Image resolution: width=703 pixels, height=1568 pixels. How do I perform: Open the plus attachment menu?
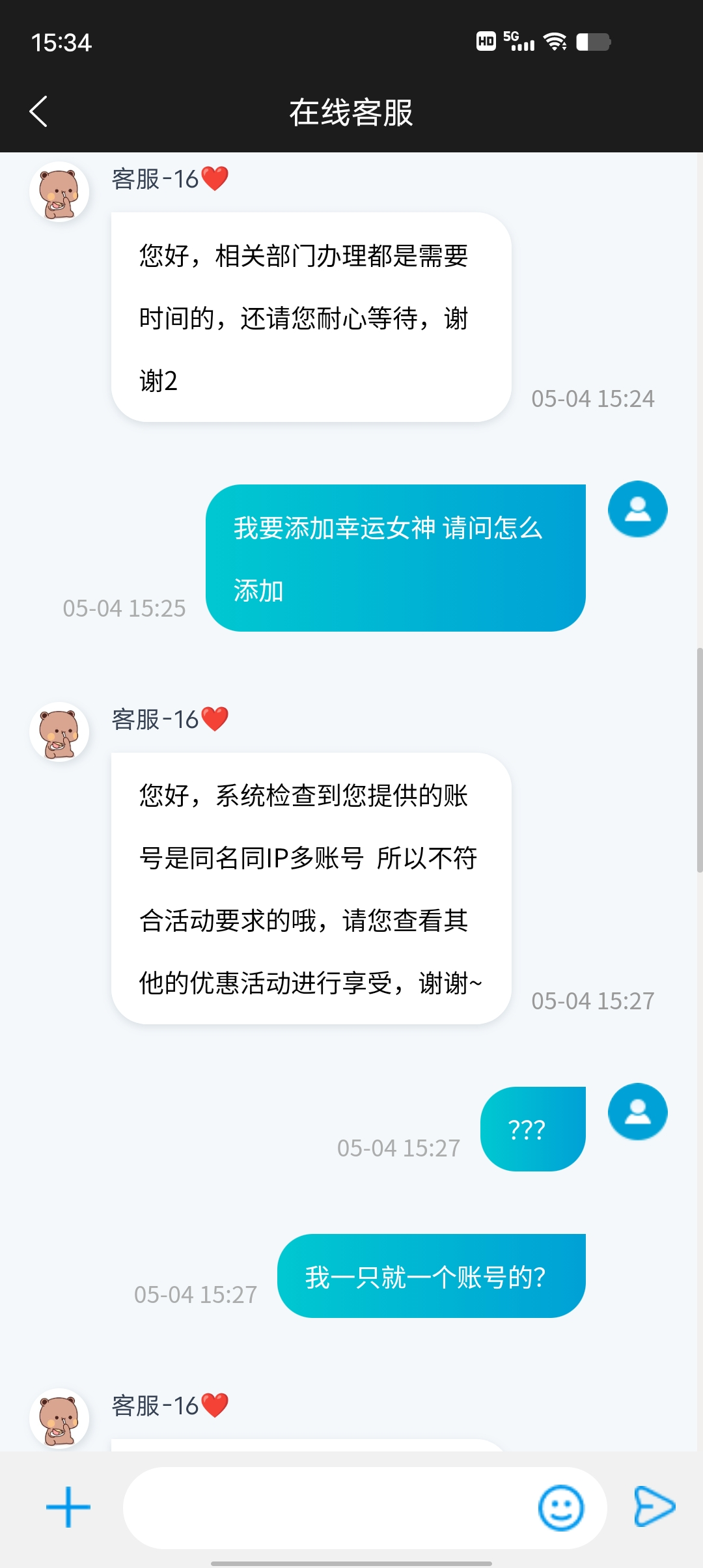(68, 1507)
